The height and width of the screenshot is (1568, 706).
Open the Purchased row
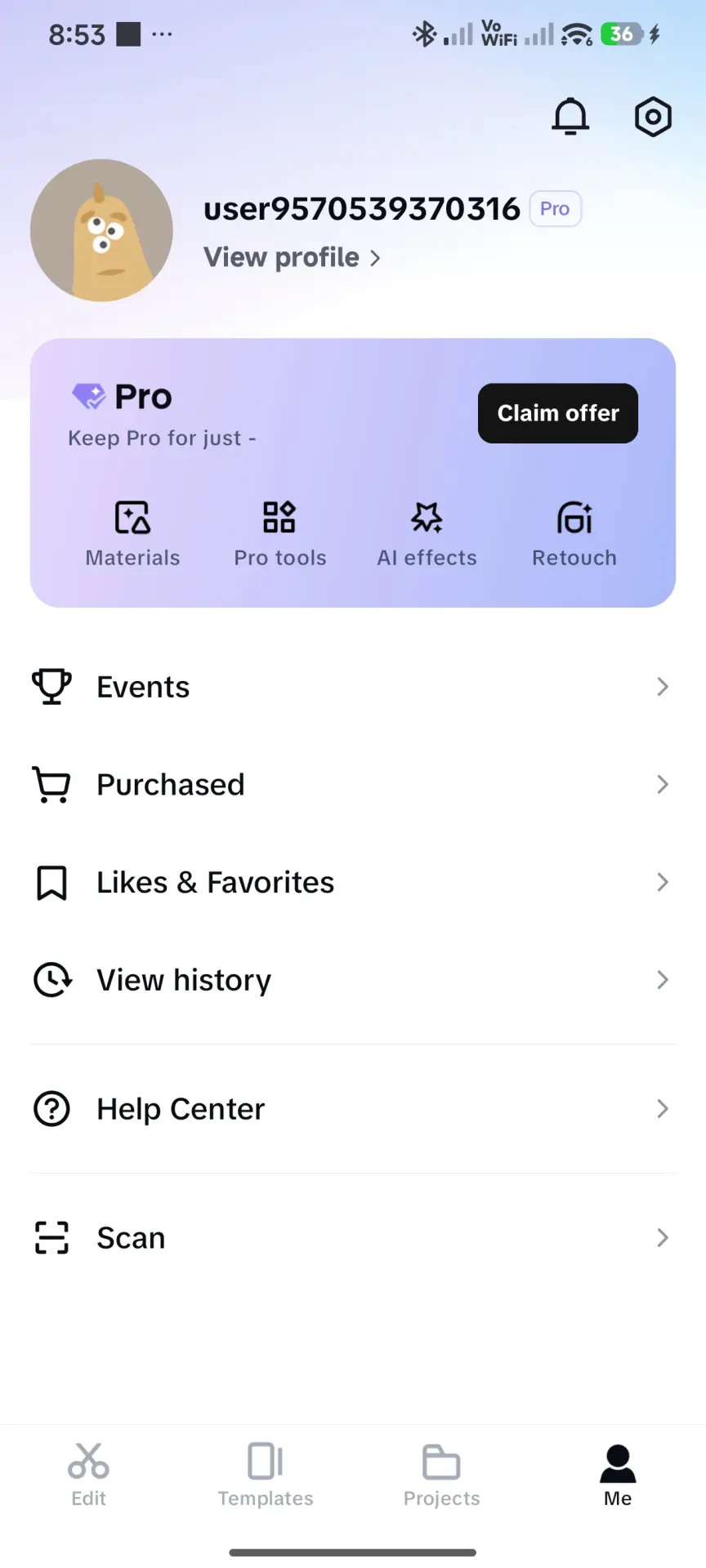coord(353,785)
